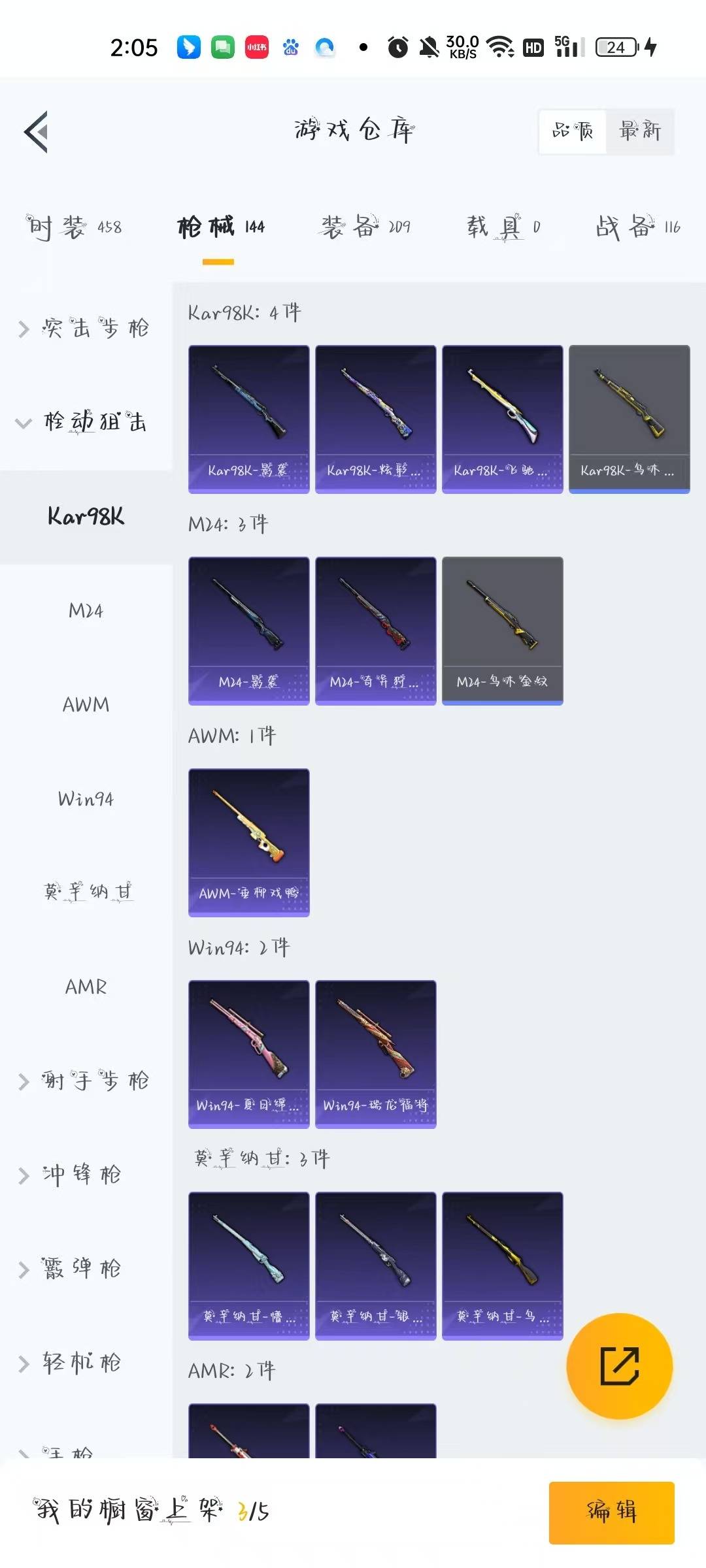
Task: Open the 装备 tab
Action: pyautogui.click(x=365, y=227)
